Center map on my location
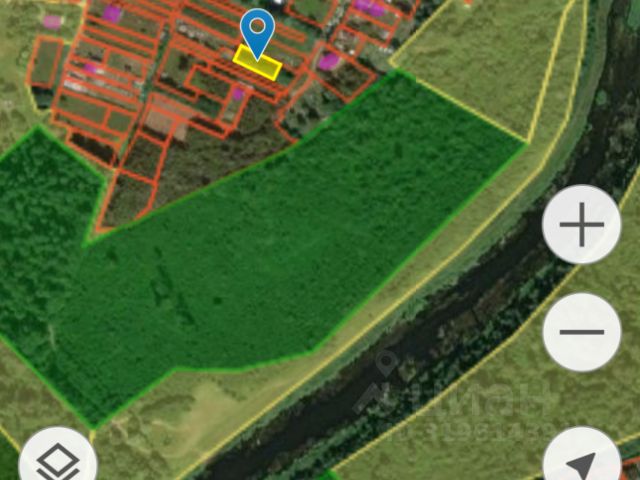This screenshot has height=480, width=640. pos(582,462)
